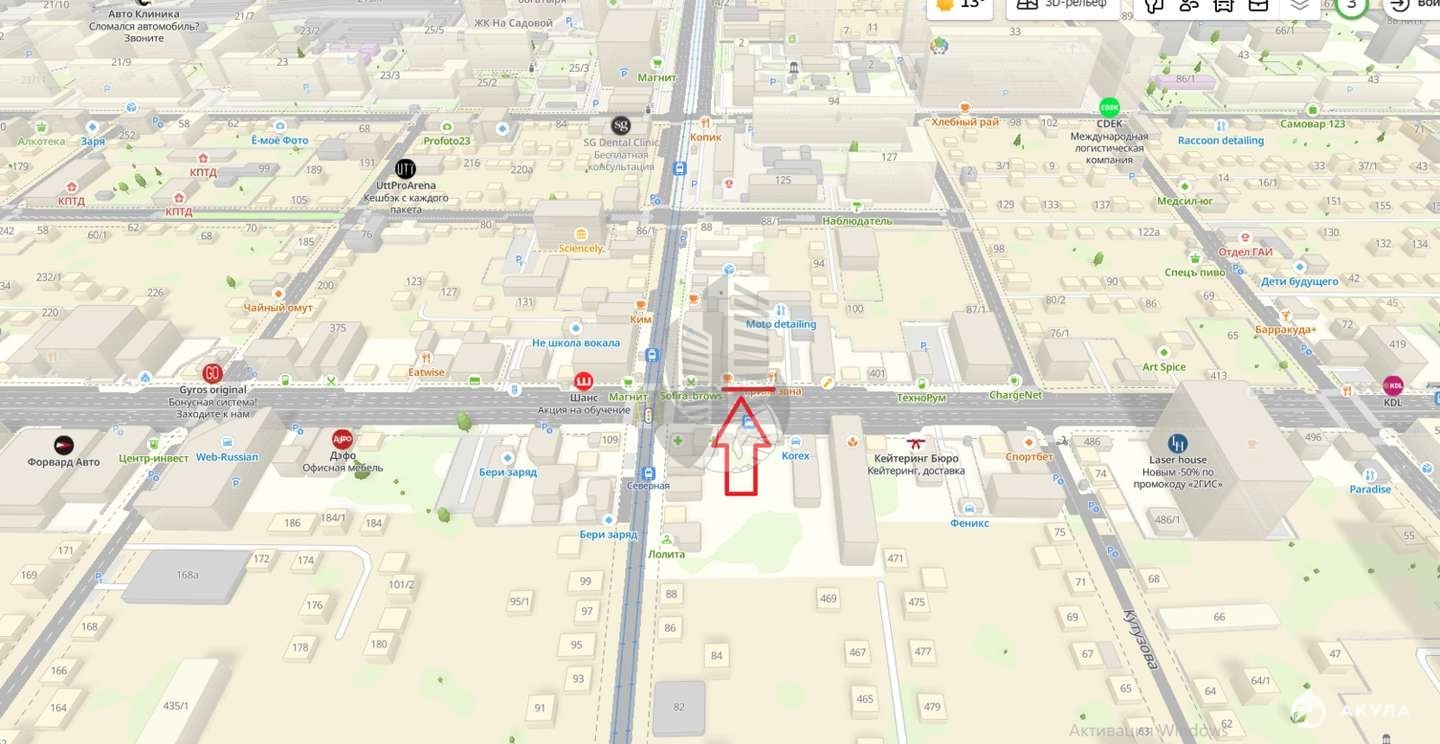Open the CDEK logistics marker
The height and width of the screenshot is (744, 1440).
(x=1109, y=107)
